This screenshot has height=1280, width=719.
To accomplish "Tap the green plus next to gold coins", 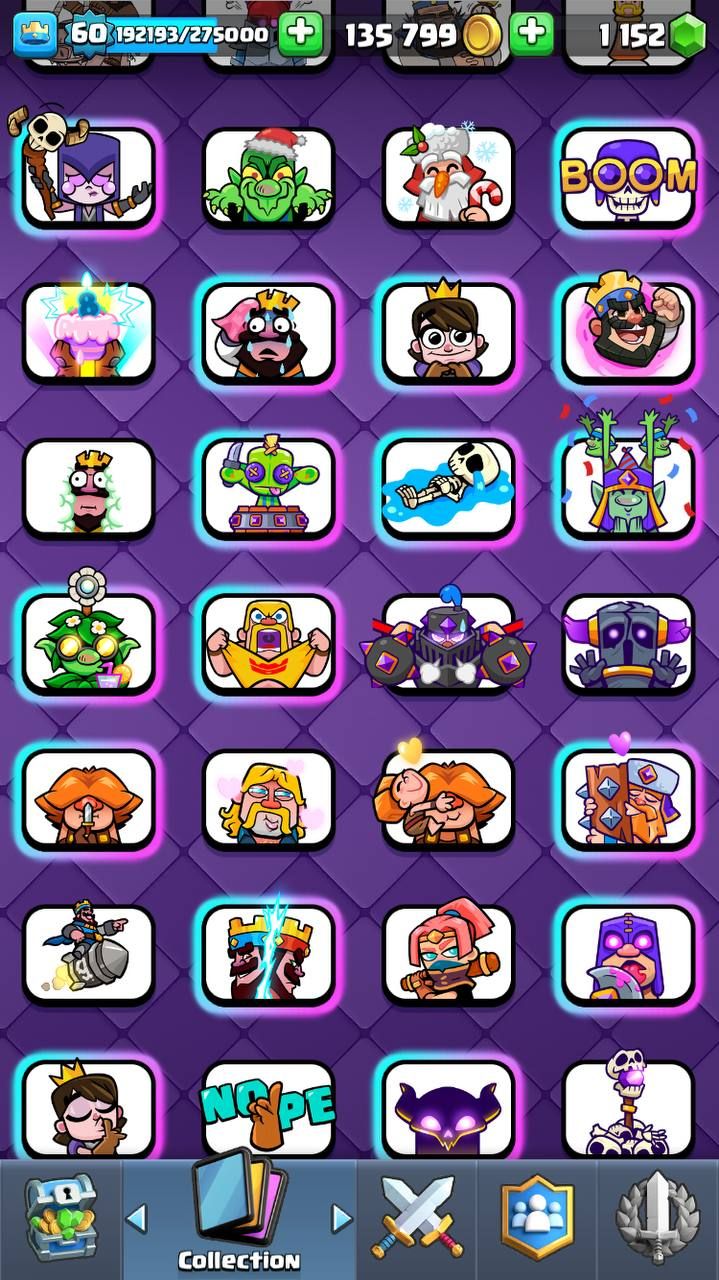I will pos(532,35).
